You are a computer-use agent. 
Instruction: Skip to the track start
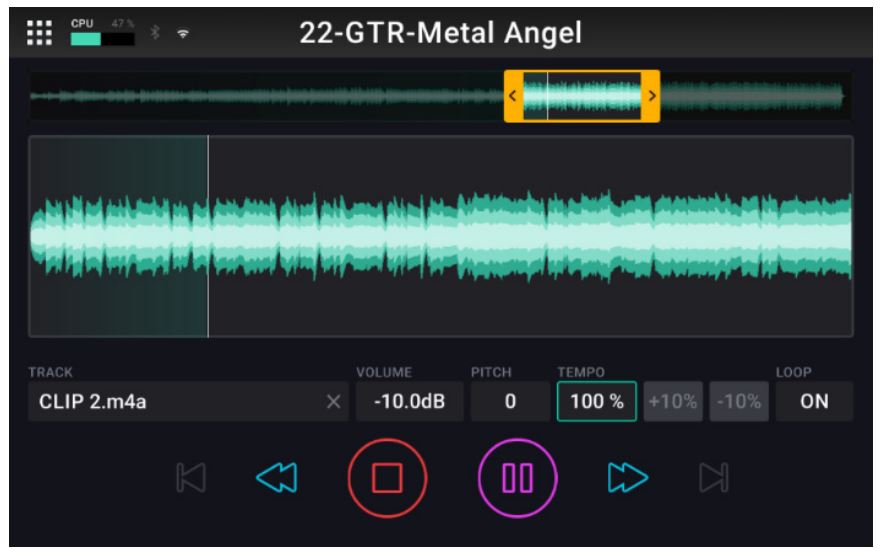coord(189,479)
